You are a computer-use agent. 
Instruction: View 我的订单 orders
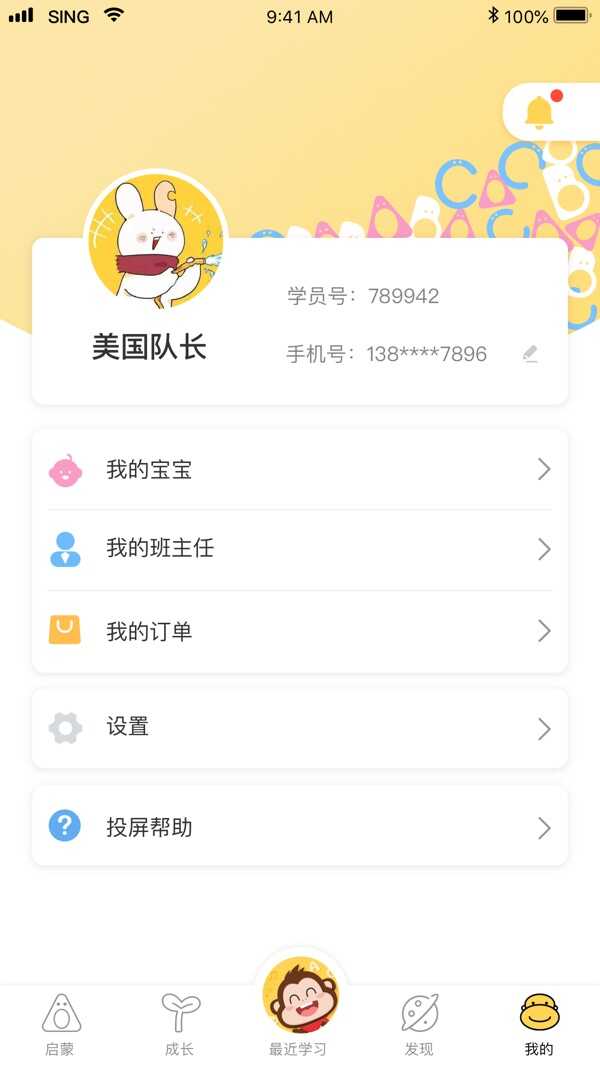(300, 631)
